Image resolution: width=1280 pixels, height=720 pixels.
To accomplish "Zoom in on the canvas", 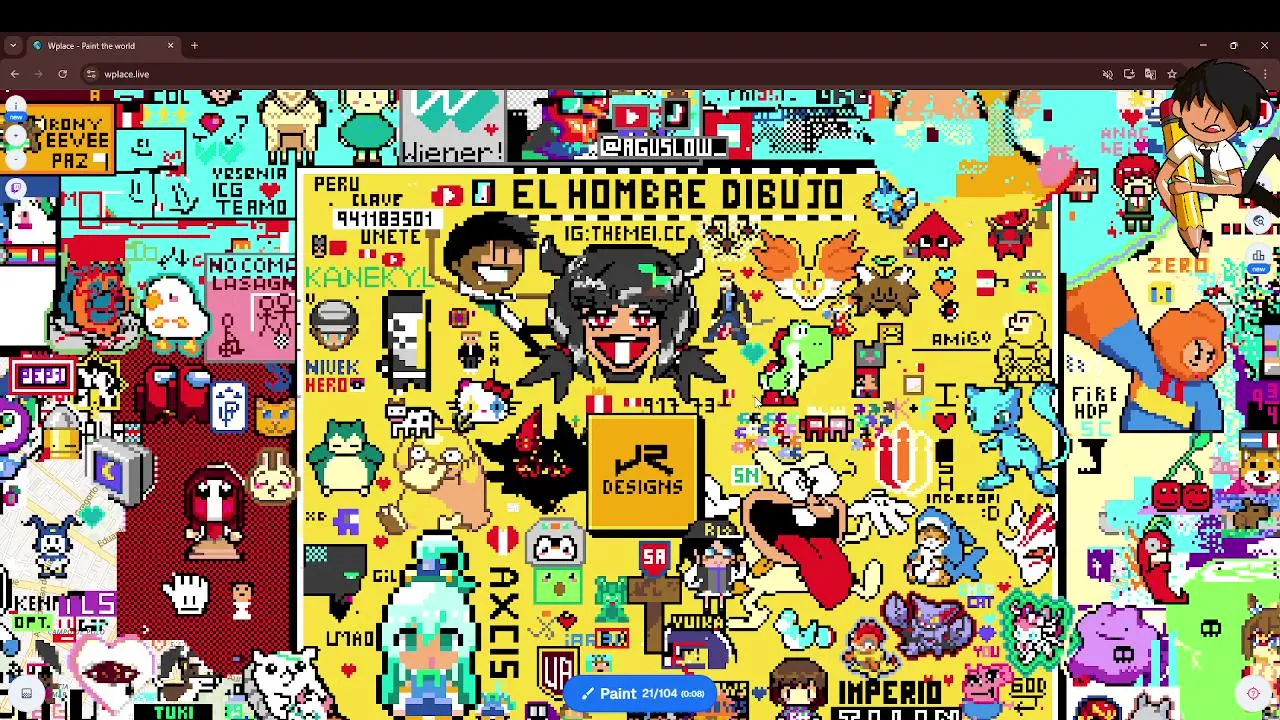I will [16, 135].
